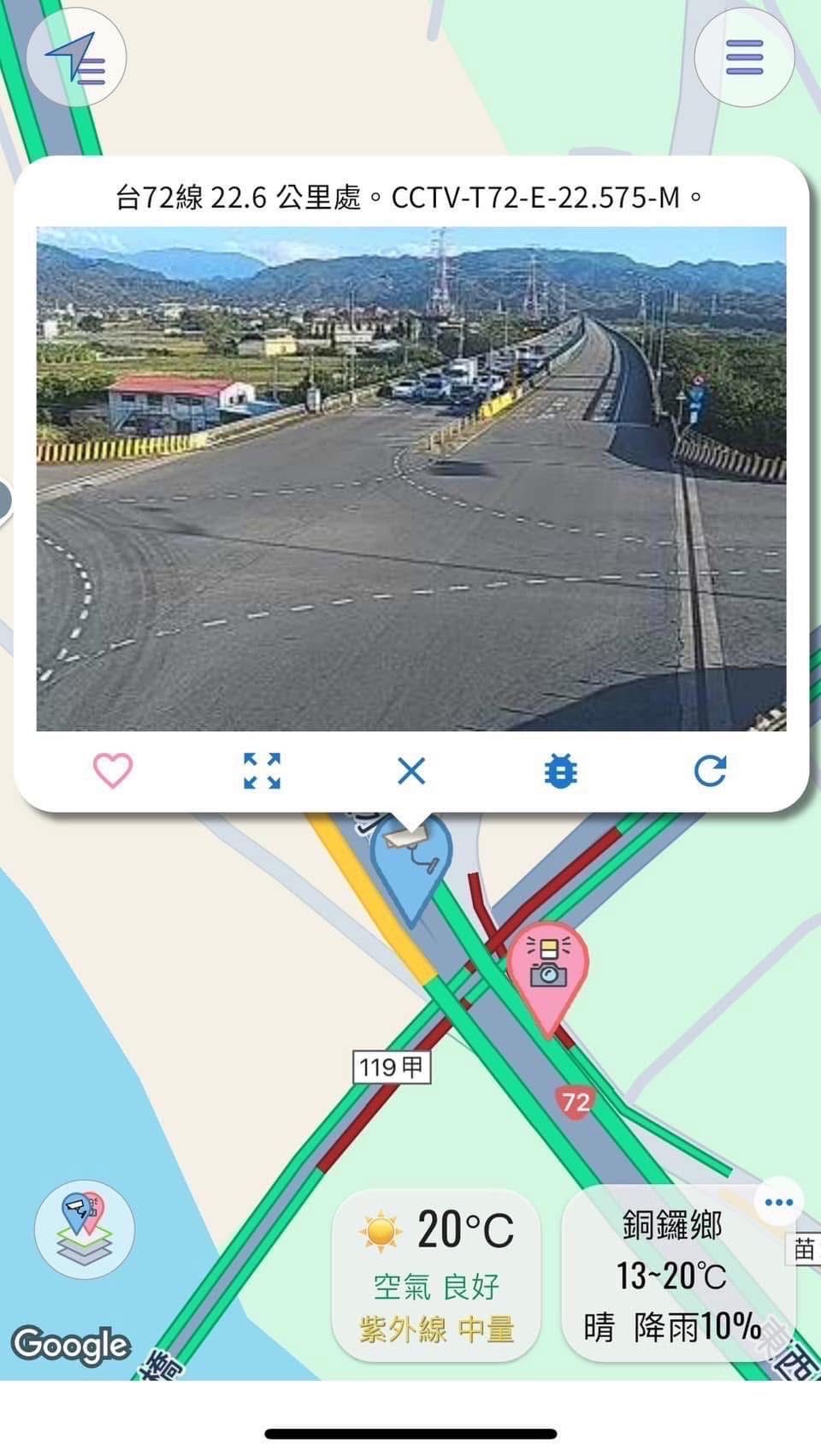Expand the CCTV image to fullscreen
The image size is (821, 1456).
tap(262, 770)
